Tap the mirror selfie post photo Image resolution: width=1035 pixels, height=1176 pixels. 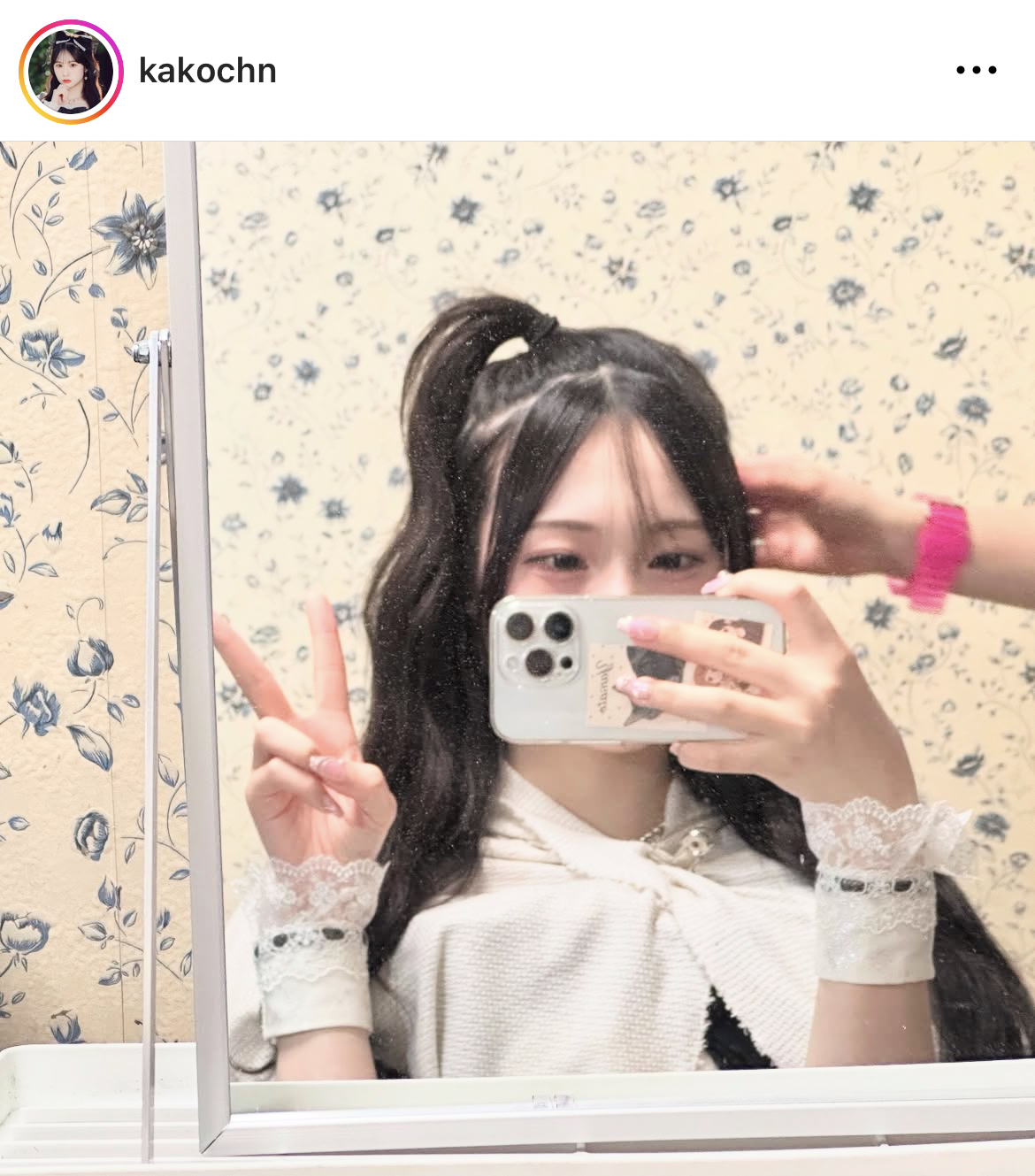click(x=517, y=655)
